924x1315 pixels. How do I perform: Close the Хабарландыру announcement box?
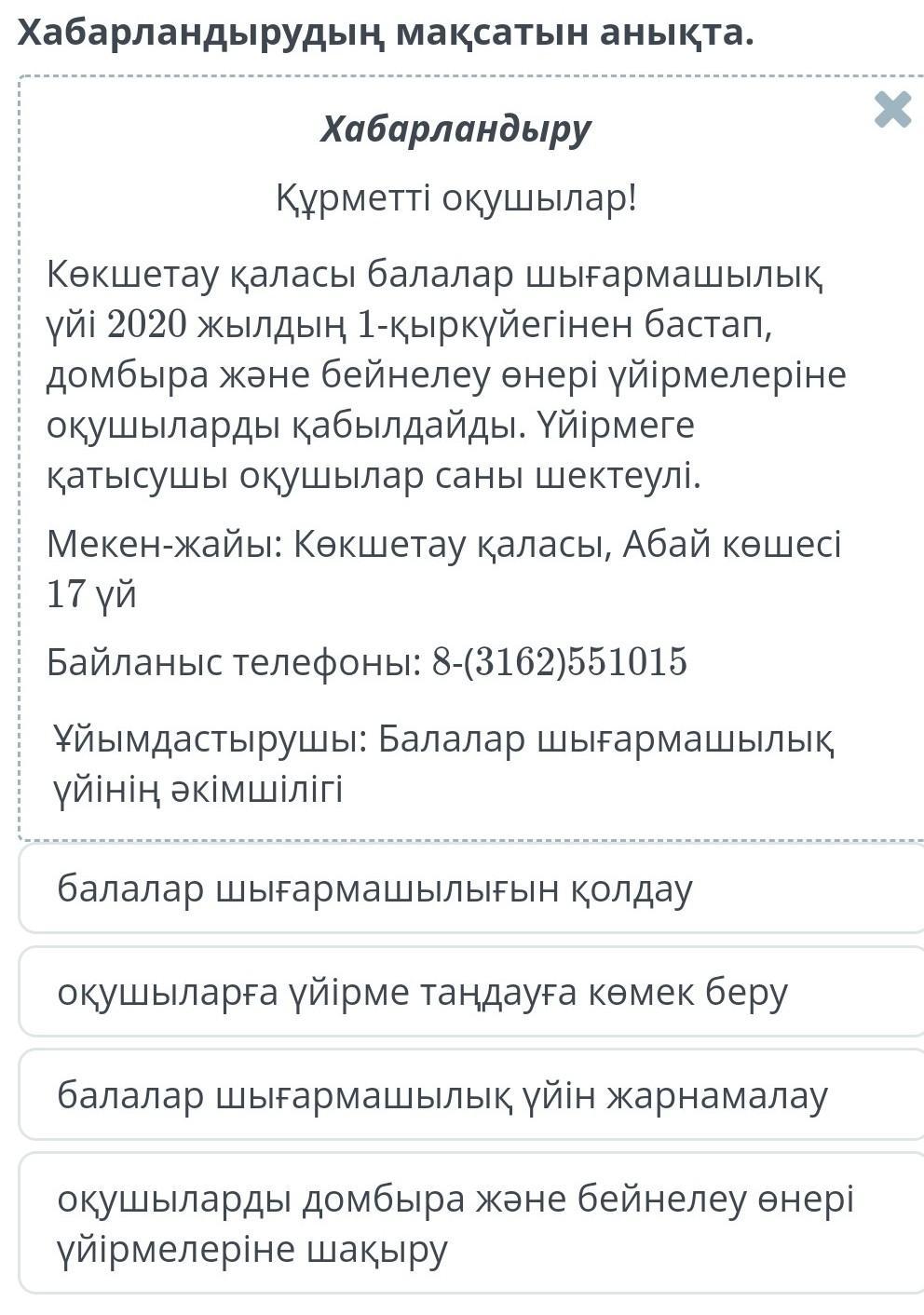coord(892,110)
